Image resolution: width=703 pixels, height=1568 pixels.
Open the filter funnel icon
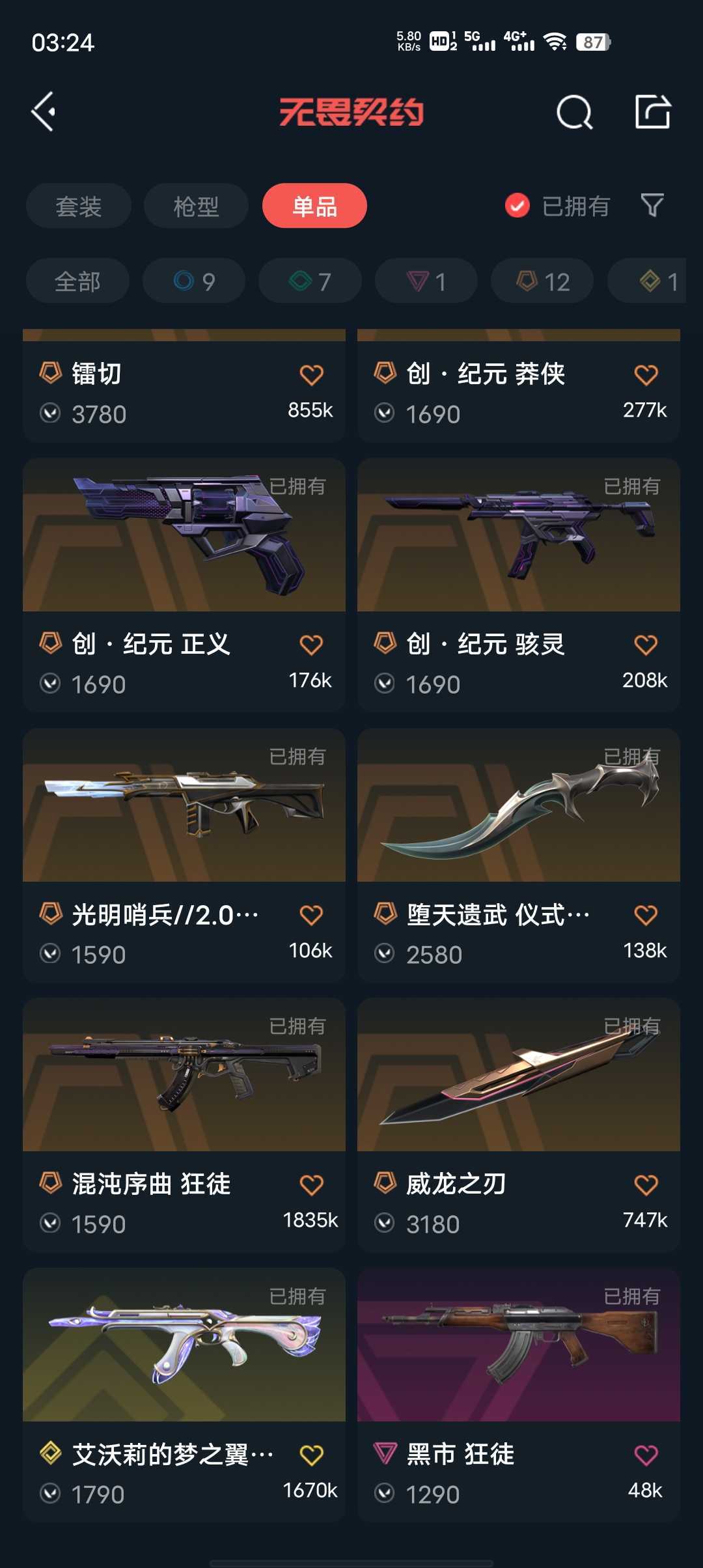[x=652, y=206]
